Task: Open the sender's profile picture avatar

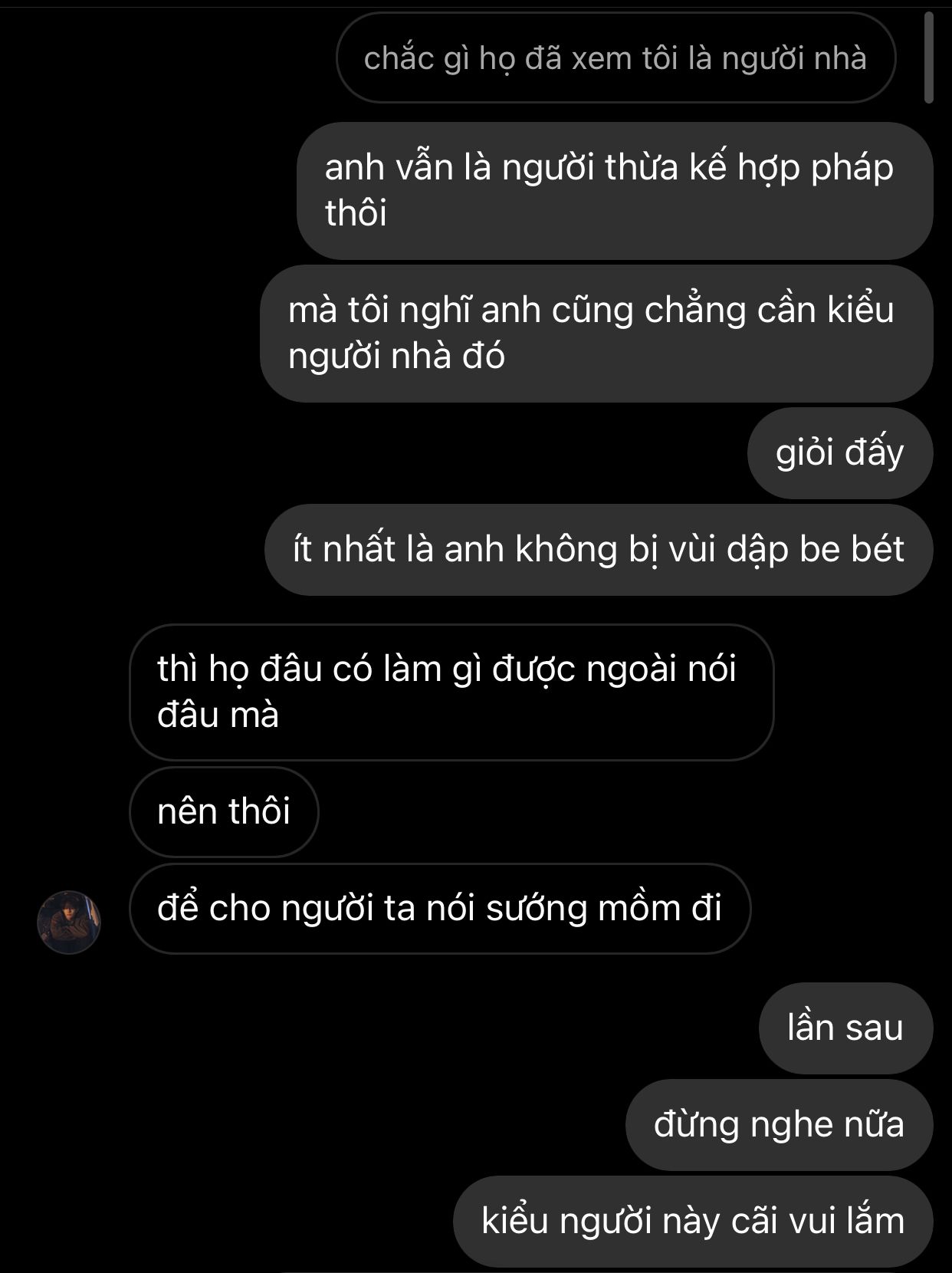Action: tap(69, 922)
